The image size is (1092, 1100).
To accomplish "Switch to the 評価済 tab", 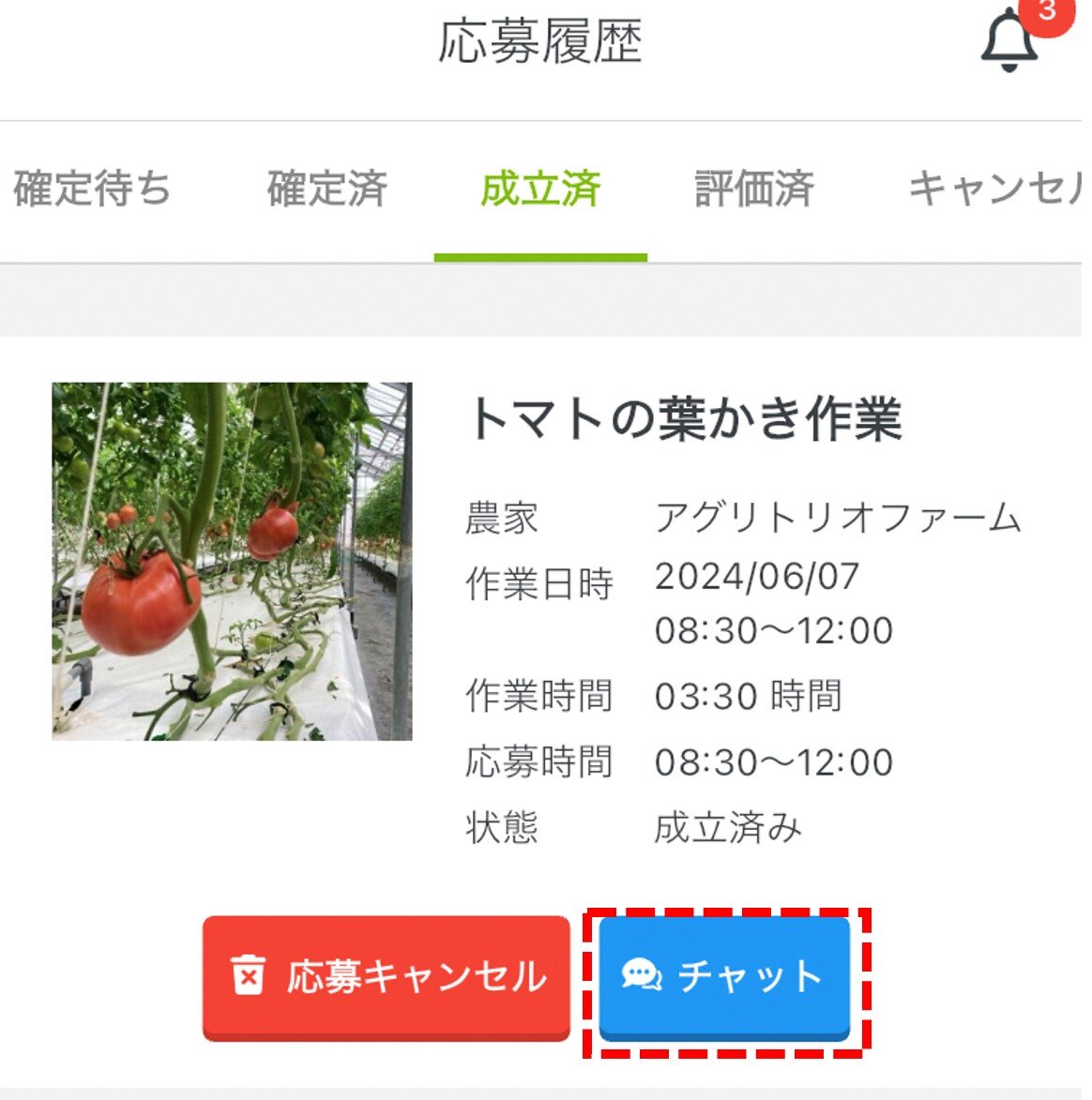I will (754, 188).
